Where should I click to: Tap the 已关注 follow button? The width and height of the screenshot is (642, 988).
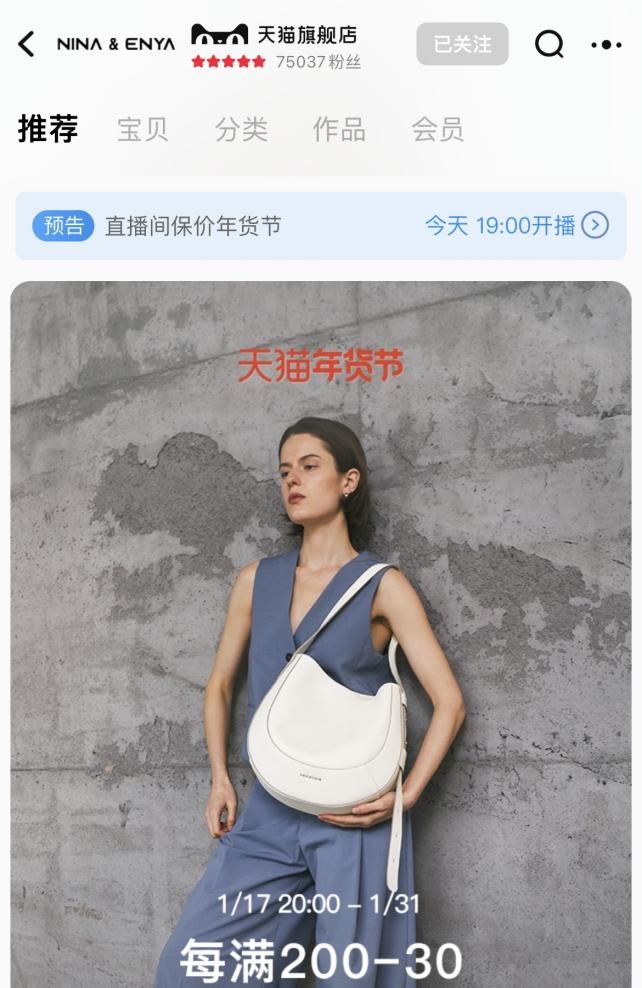click(462, 44)
